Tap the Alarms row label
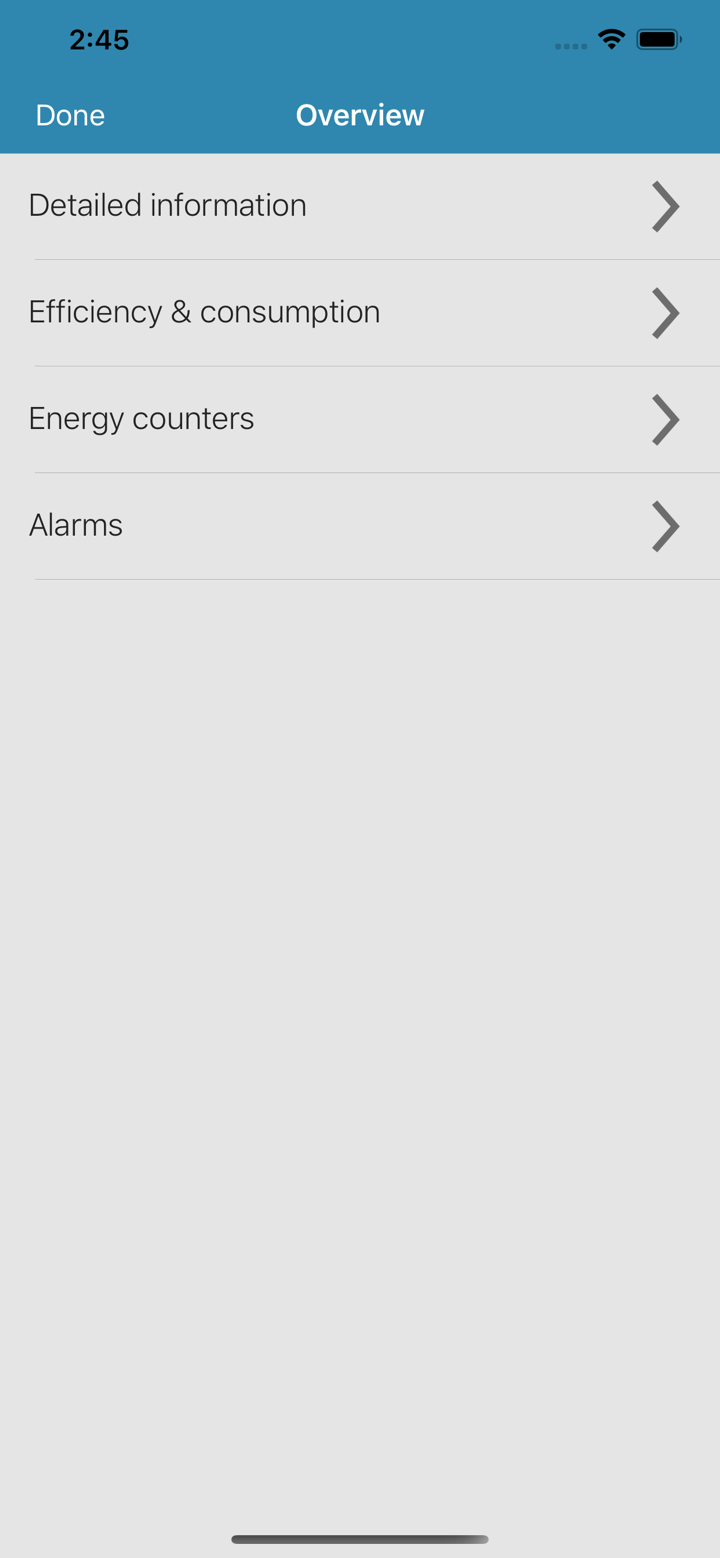This screenshot has width=720, height=1558. [x=76, y=526]
